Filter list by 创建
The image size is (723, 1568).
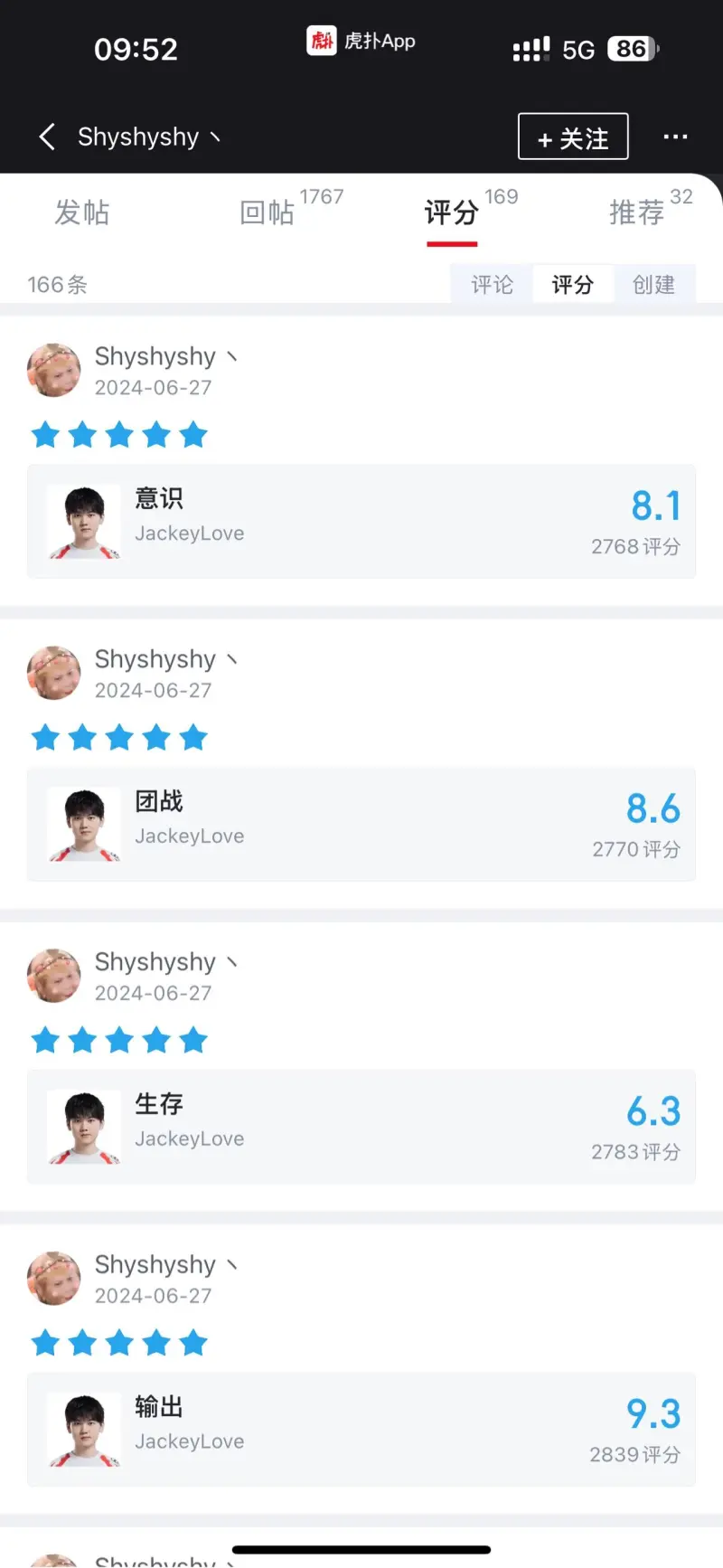[653, 285]
